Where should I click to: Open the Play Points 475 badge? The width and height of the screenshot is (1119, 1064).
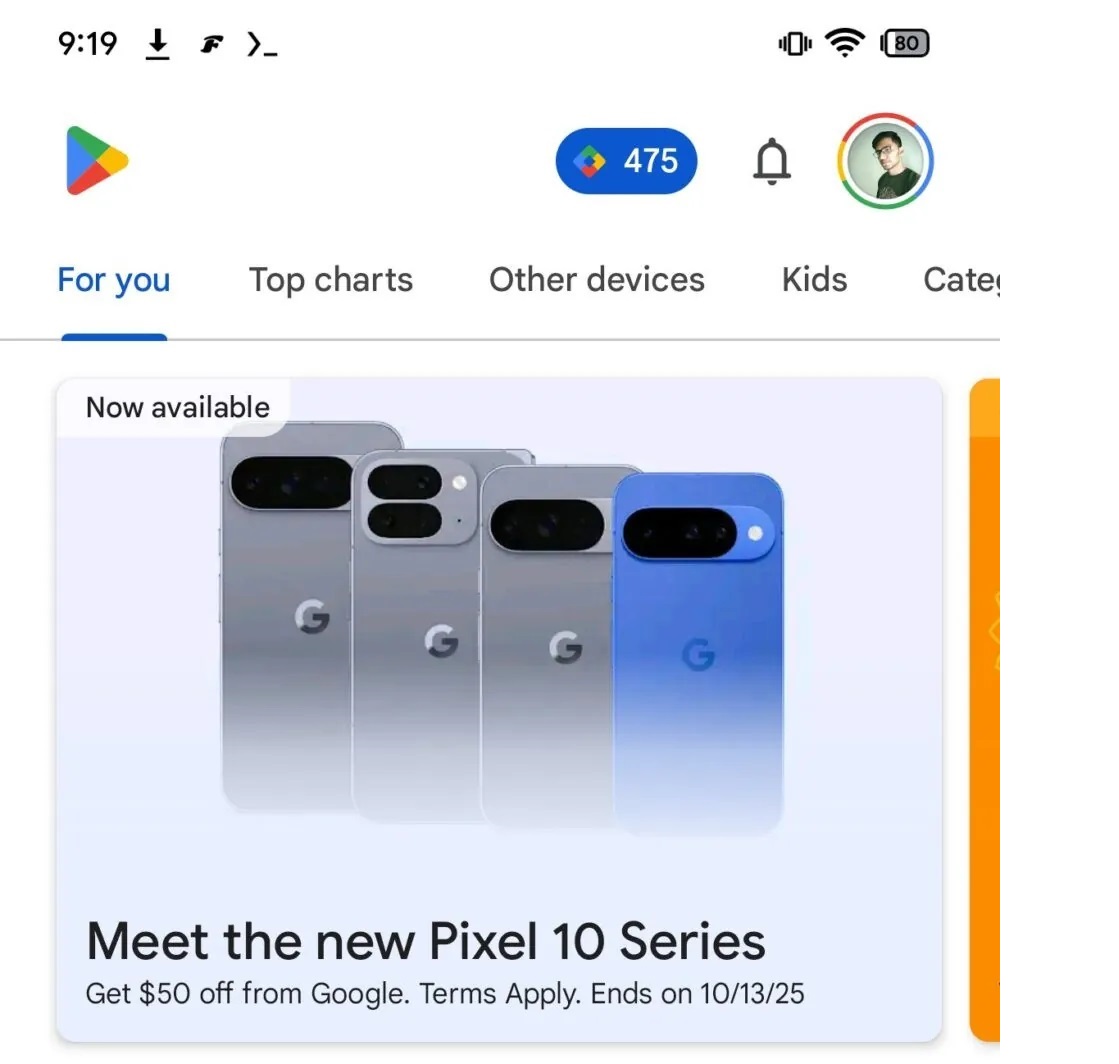tap(626, 161)
